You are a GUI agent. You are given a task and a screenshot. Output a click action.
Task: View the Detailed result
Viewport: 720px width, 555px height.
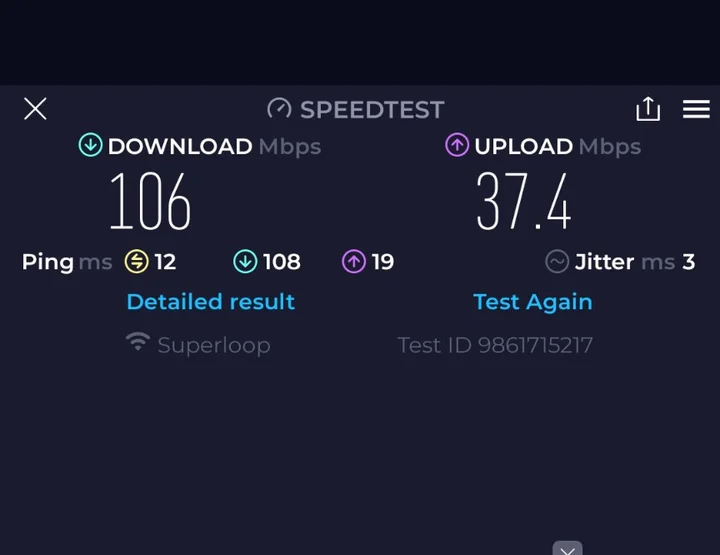[x=210, y=302]
